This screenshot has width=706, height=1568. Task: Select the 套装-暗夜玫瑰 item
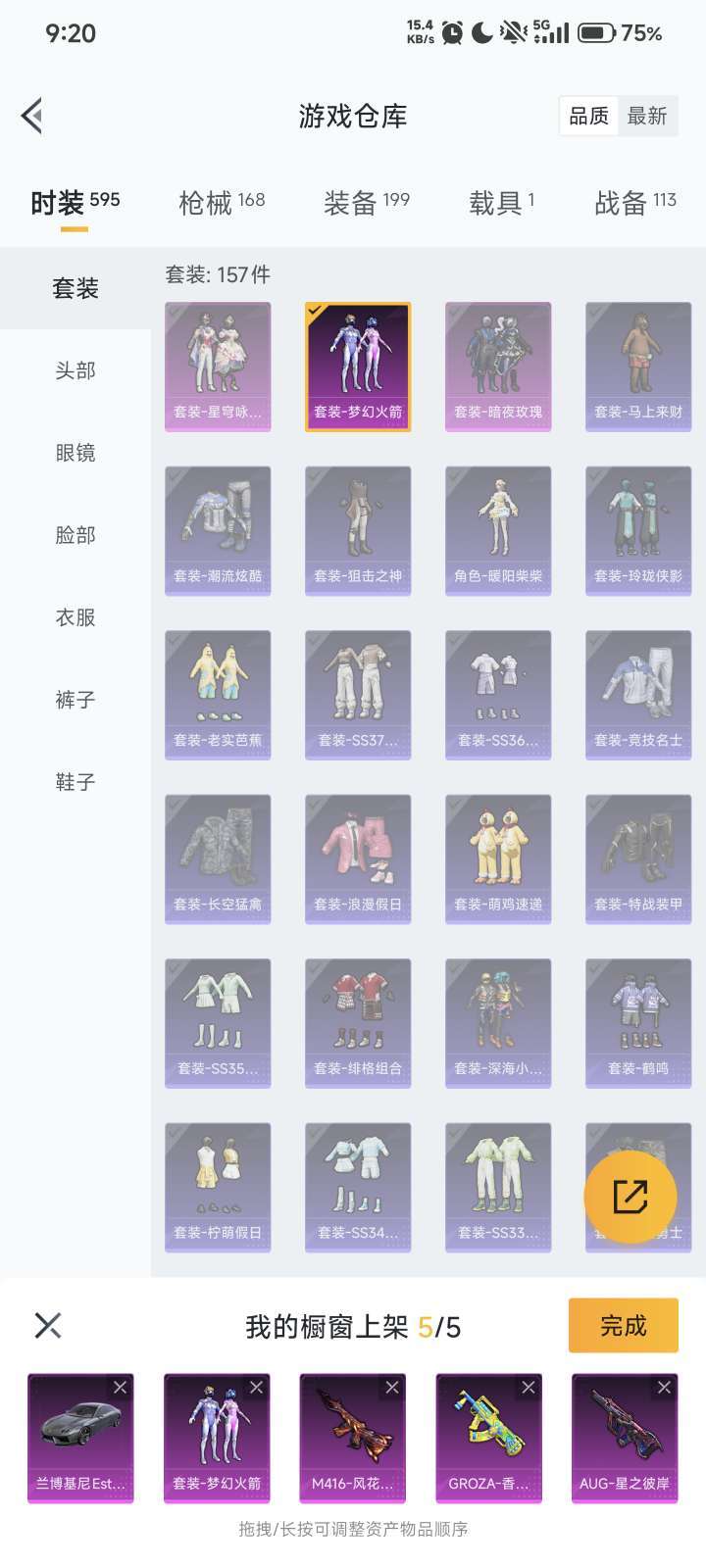point(498,367)
